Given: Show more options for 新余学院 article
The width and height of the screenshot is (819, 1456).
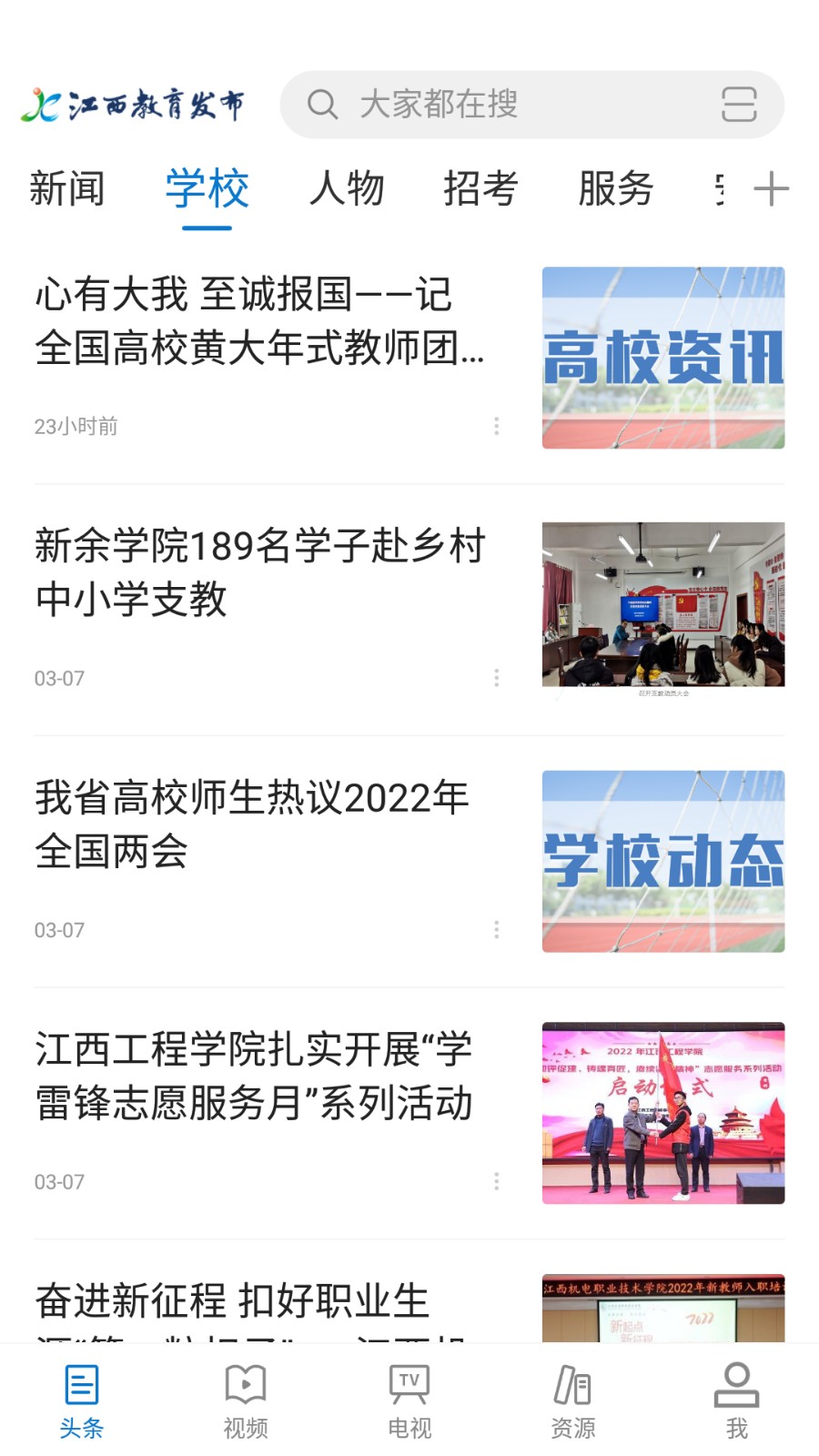Looking at the screenshot, I should (x=496, y=678).
